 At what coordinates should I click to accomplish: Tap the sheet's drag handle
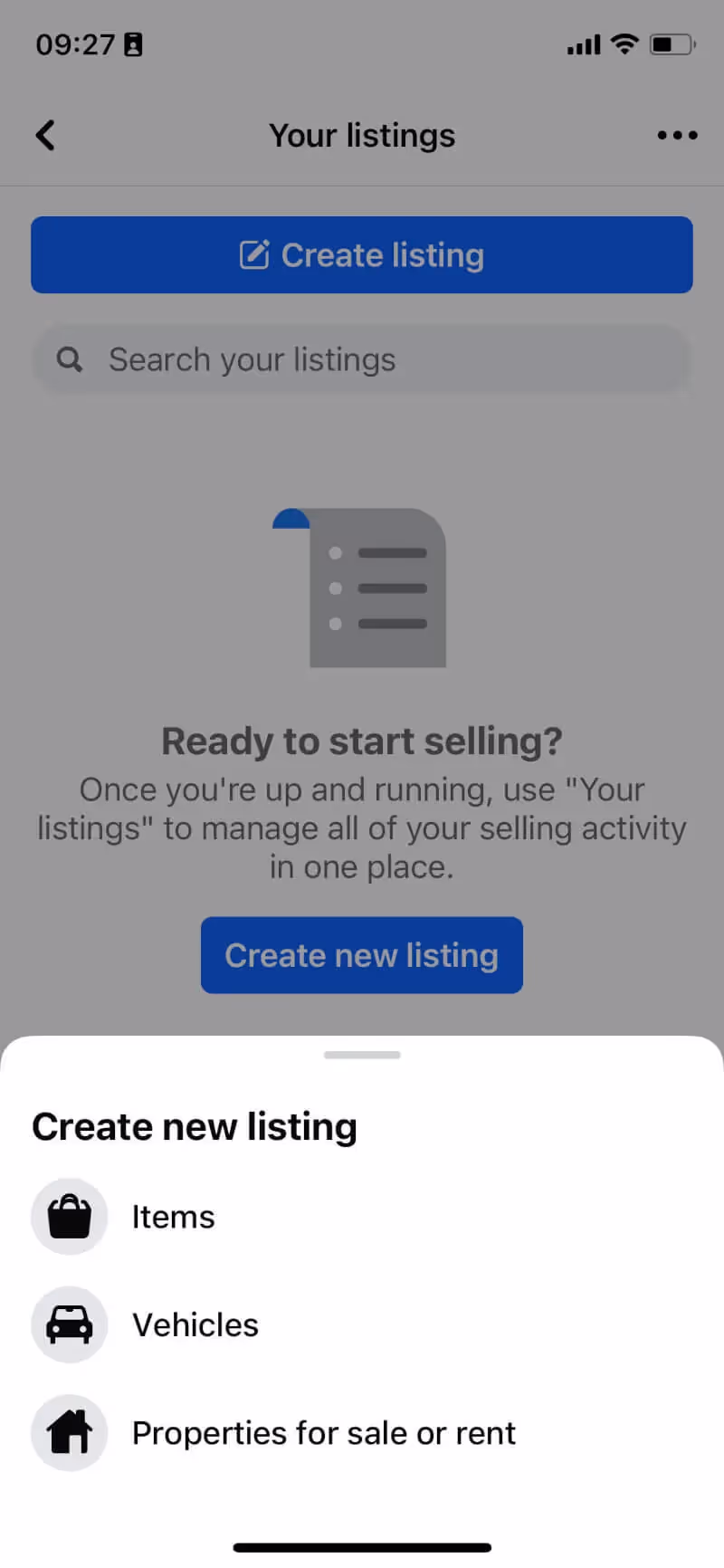[362, 1055]
